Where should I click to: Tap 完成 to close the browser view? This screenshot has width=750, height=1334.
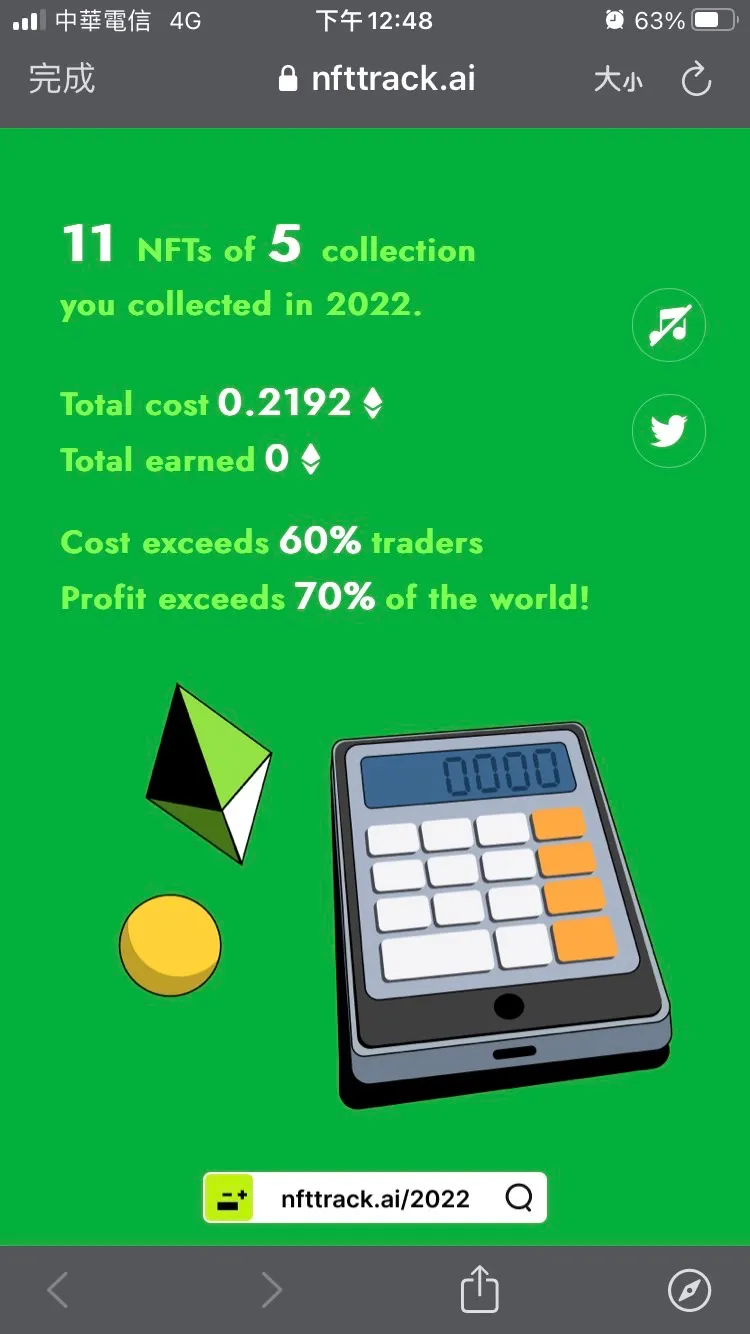[x=62, y=79]
